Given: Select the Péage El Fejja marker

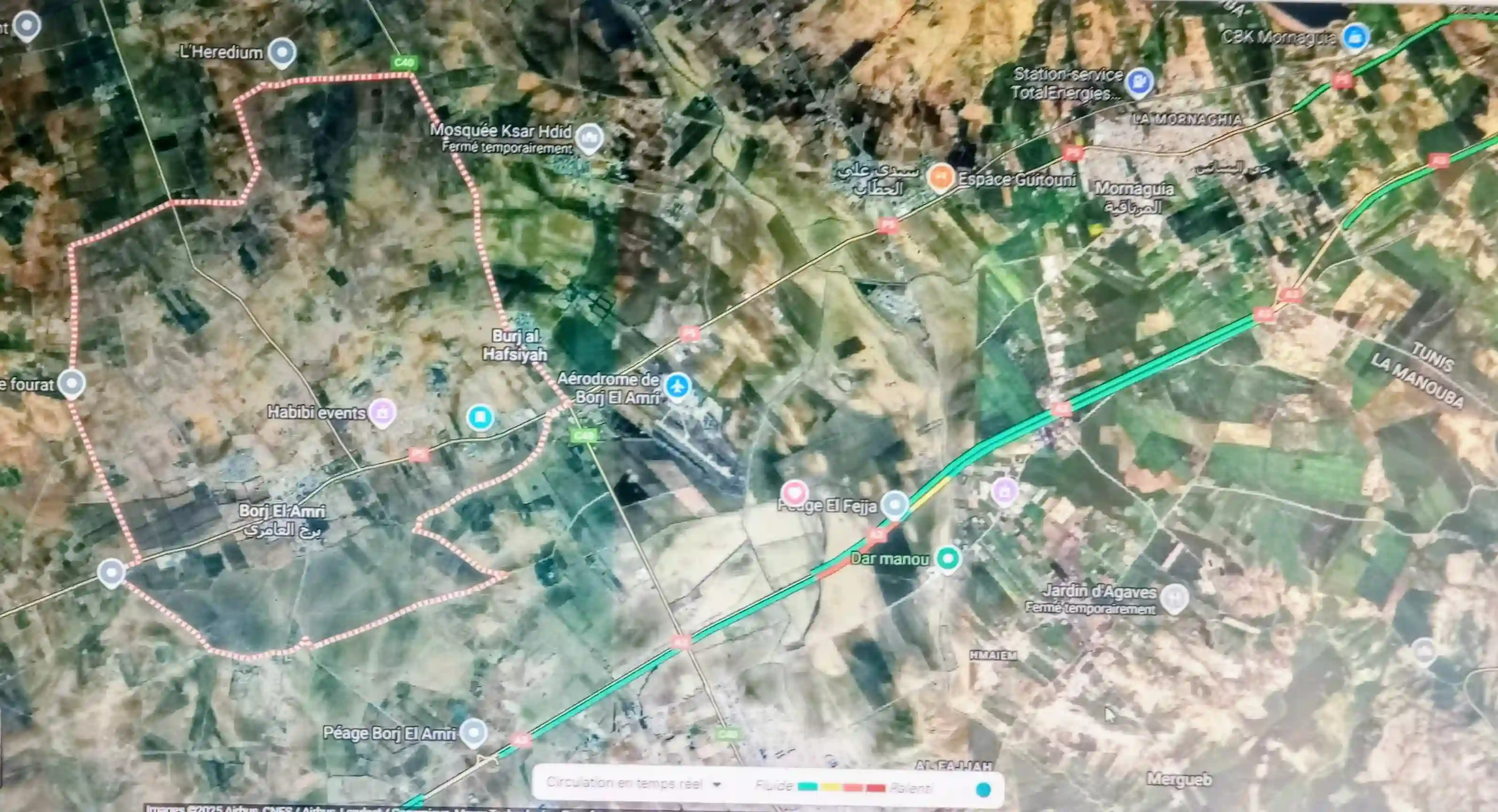Looking at the screenshot, I should tap(894, 504).
